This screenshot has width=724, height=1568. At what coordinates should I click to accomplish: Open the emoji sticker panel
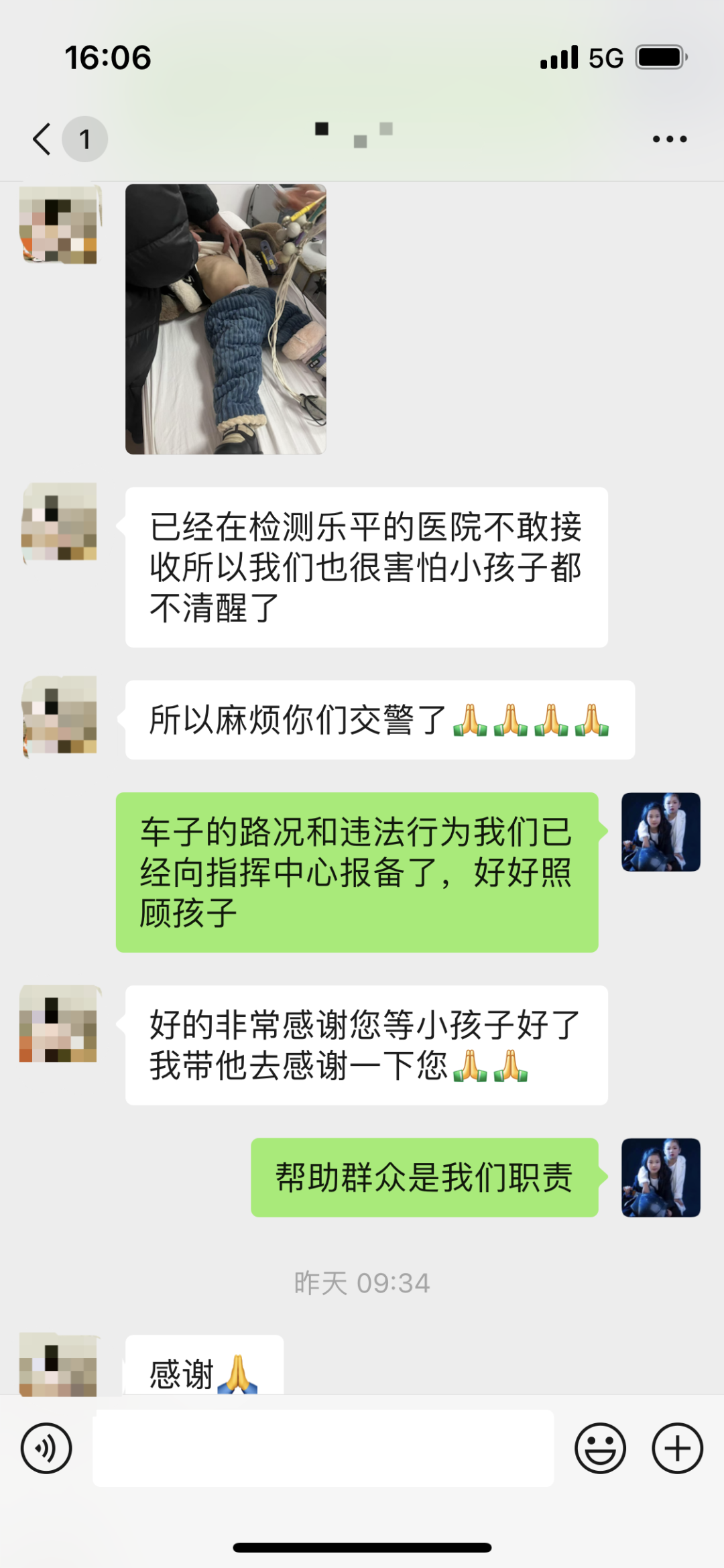[x=600, y=1448]
